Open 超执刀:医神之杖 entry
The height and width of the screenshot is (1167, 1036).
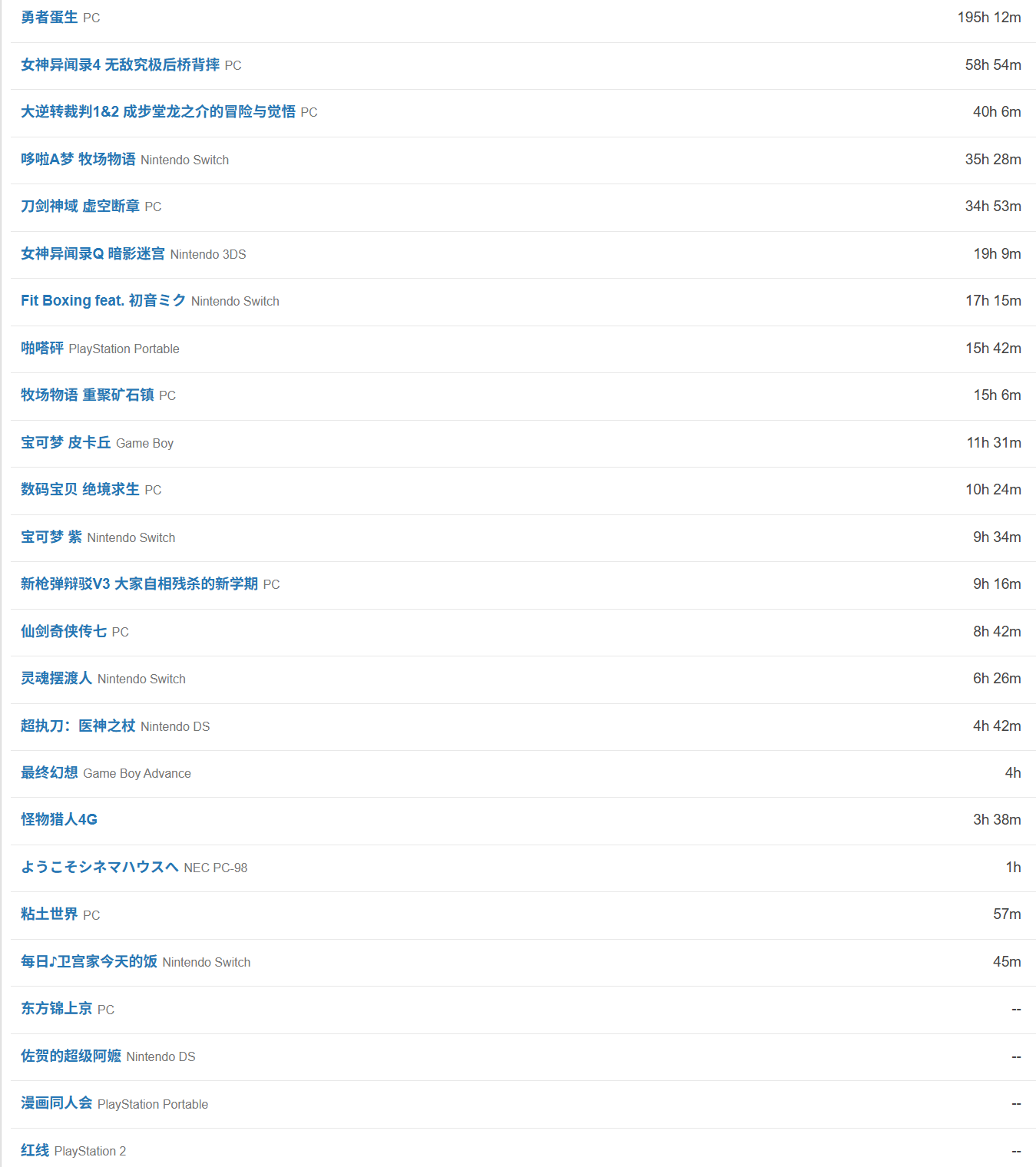78,726
